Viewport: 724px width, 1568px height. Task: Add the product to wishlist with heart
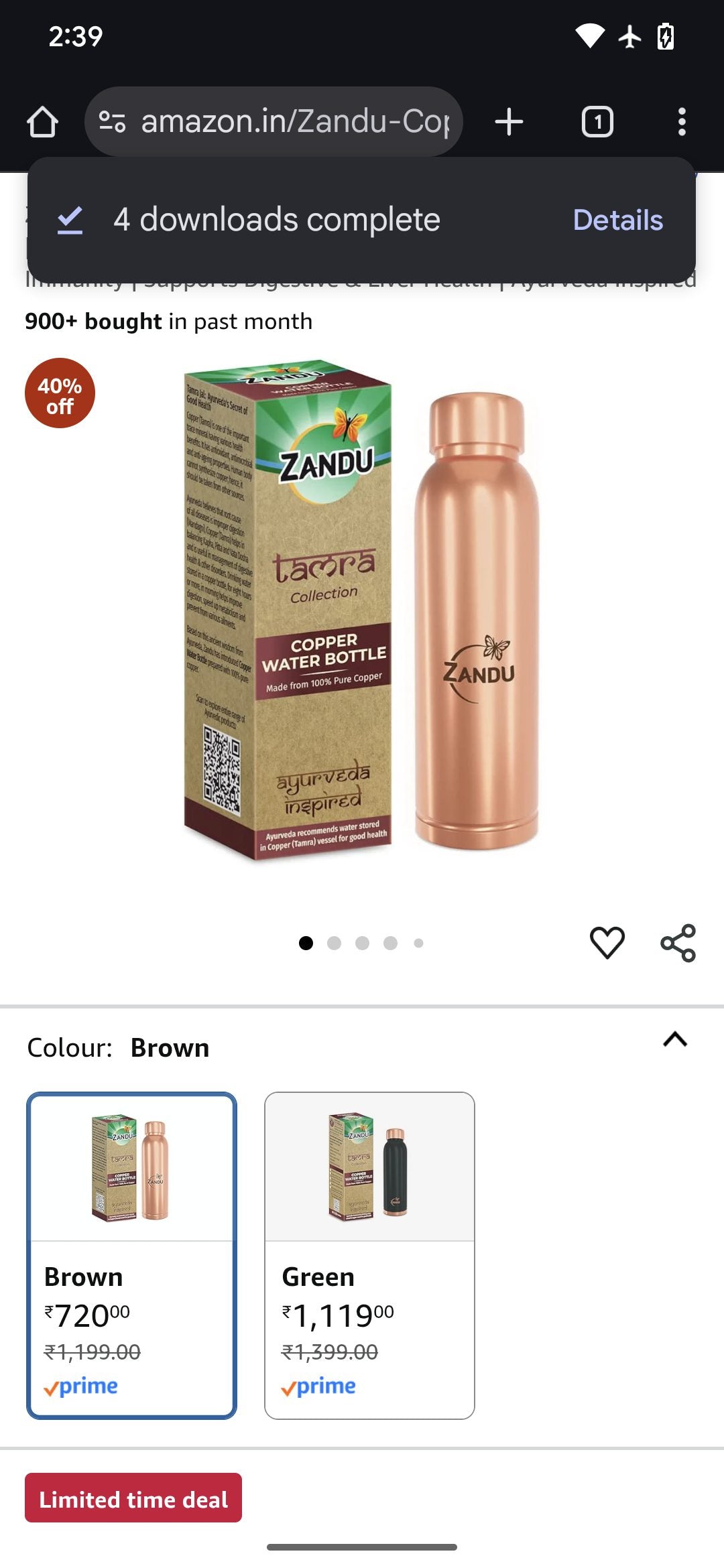(x=607, y=943)
